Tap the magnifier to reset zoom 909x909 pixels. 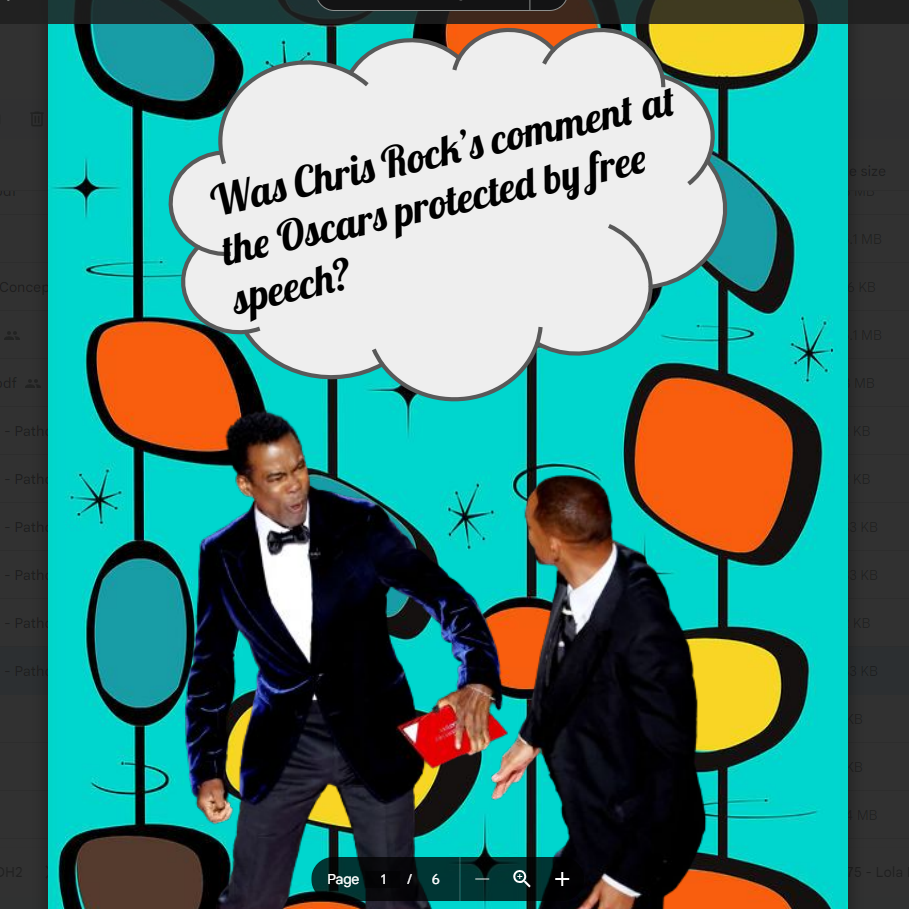coord(521,879)
